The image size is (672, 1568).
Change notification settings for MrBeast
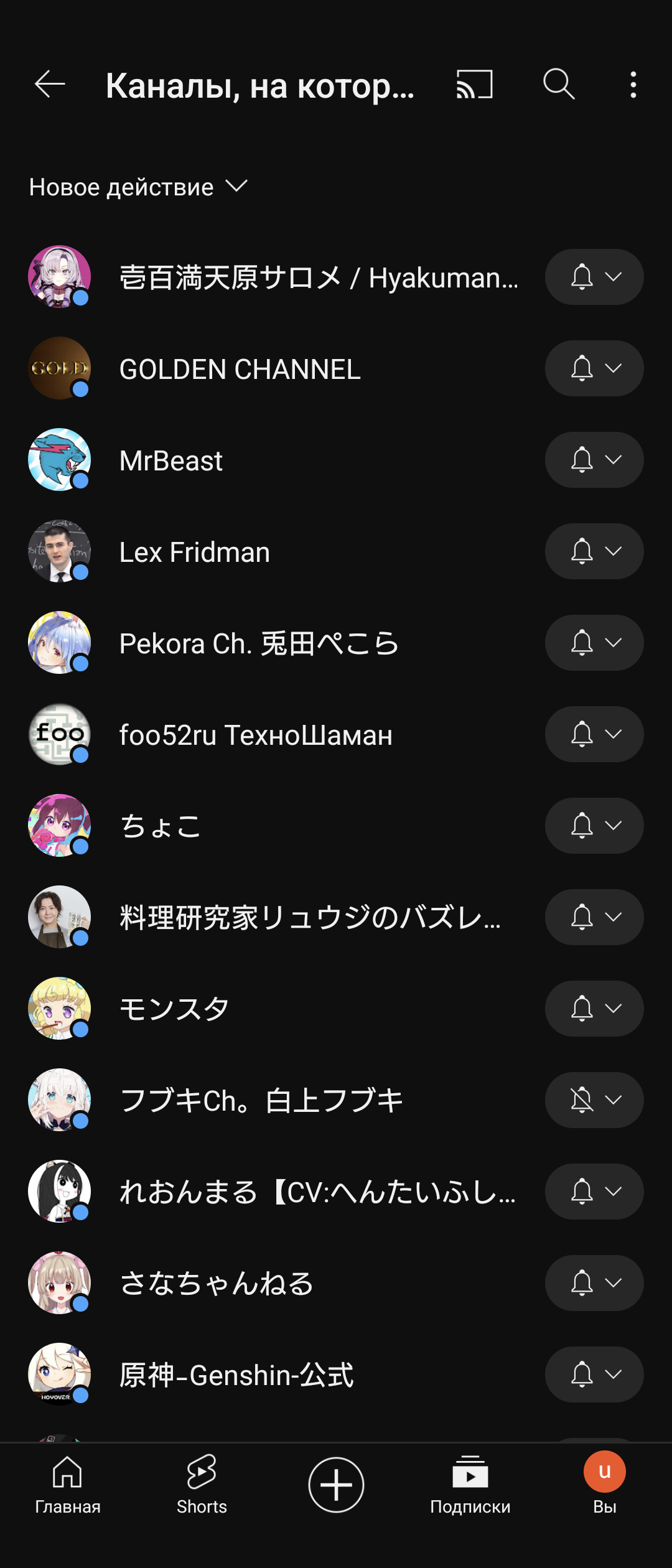594,460
